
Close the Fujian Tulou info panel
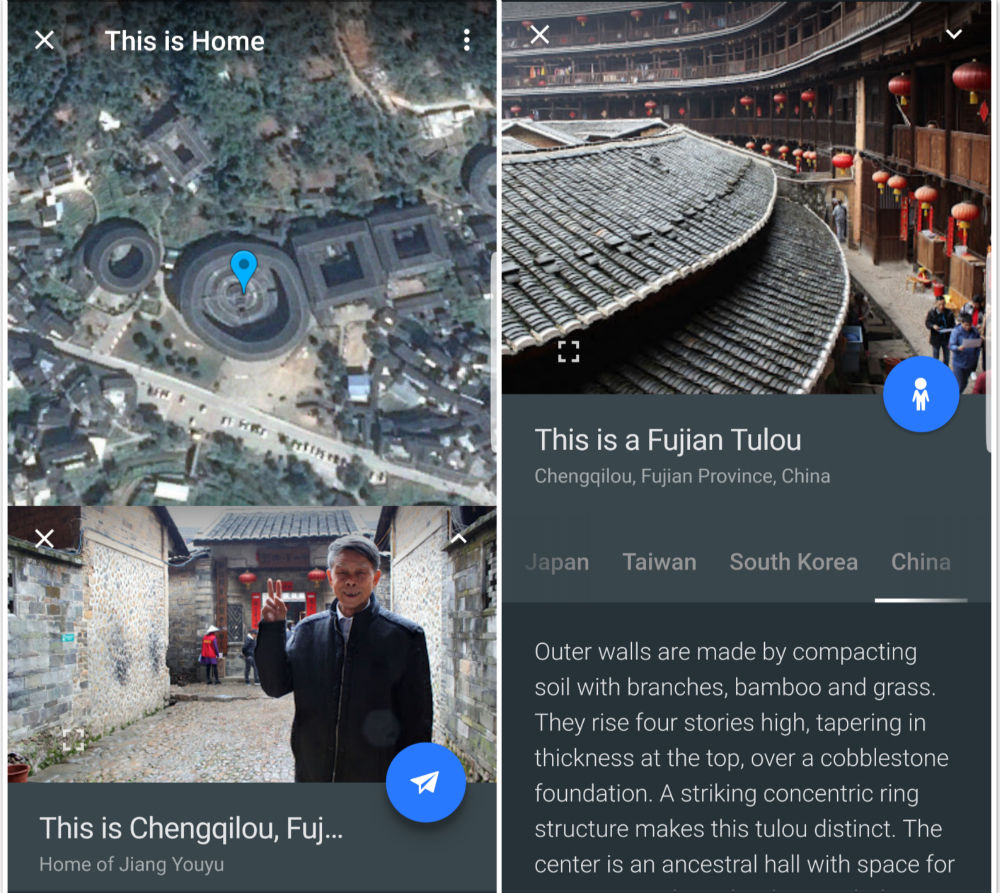click(539, 35)
